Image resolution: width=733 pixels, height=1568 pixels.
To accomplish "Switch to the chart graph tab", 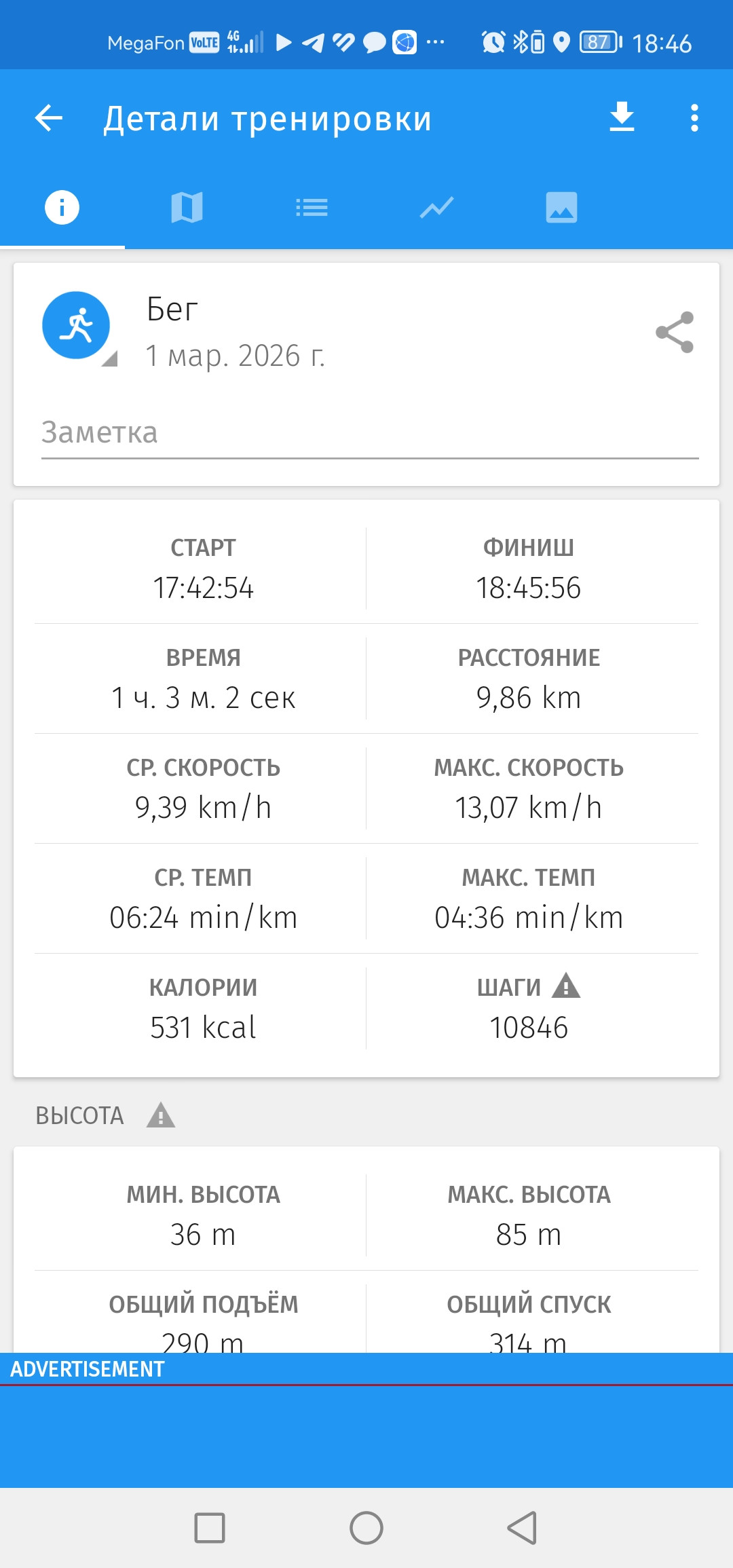I will pyautogui.click(x=436, y=207).
